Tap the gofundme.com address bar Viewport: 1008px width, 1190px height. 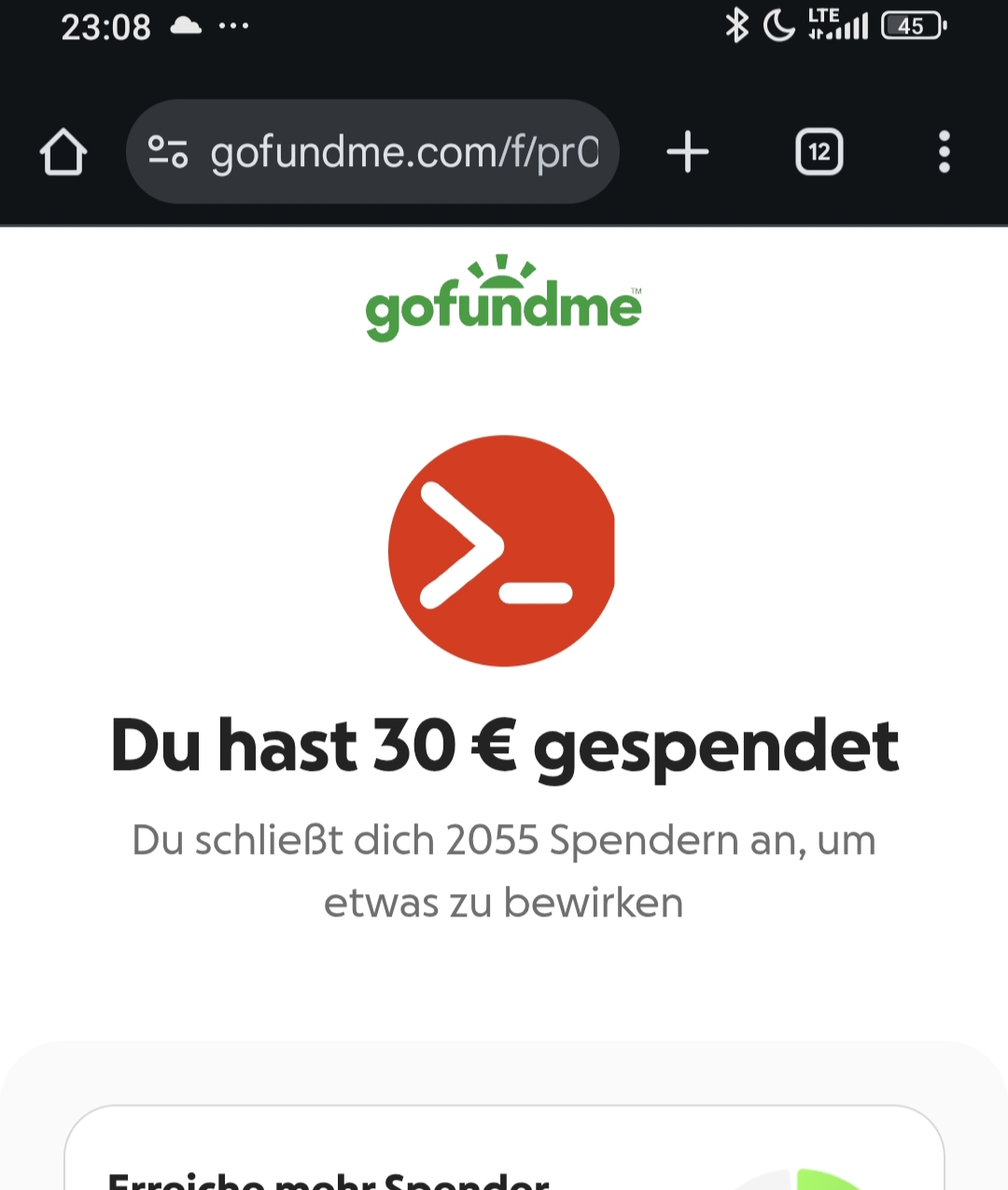click(x=403, y=152)
